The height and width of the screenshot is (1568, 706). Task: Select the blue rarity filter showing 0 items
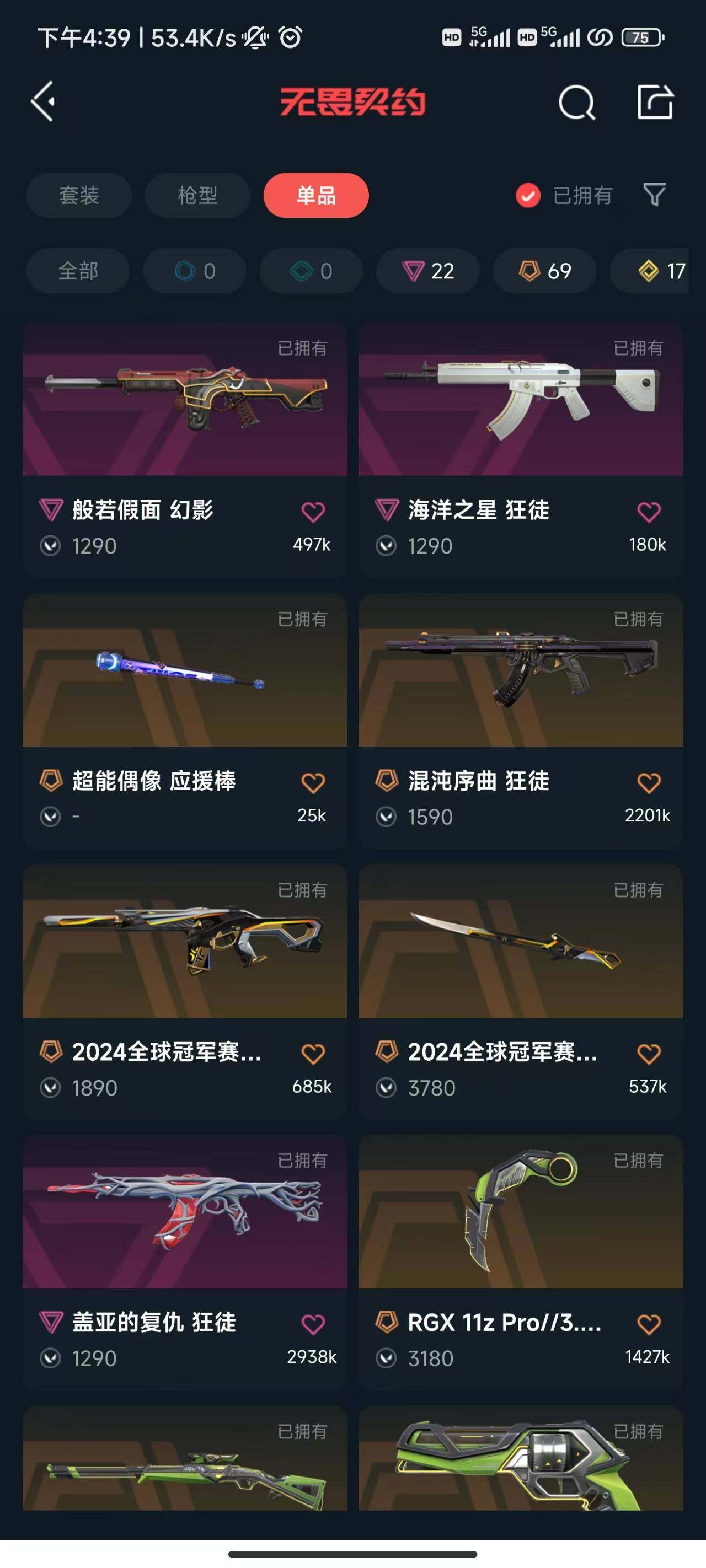(x=194, y=271)
